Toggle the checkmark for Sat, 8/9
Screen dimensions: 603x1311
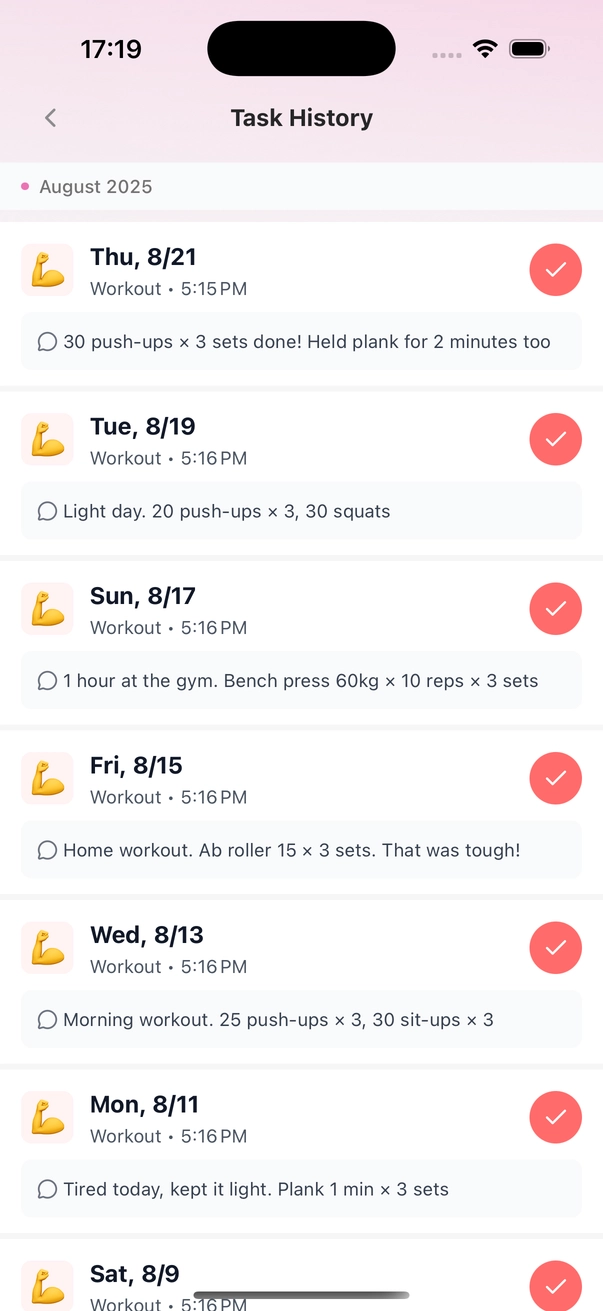click(x=555, y=1286)
